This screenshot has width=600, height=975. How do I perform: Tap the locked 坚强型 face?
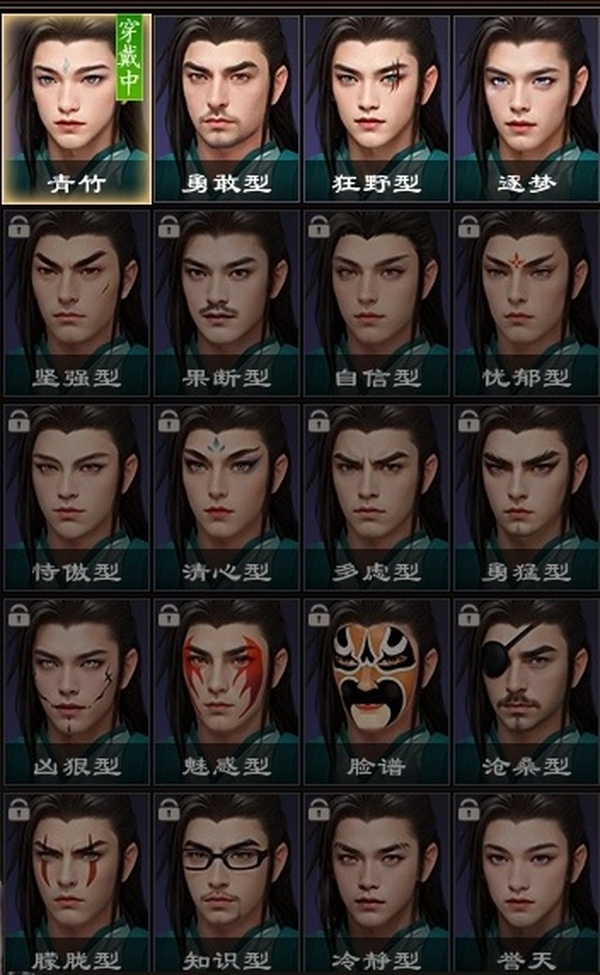77,302
